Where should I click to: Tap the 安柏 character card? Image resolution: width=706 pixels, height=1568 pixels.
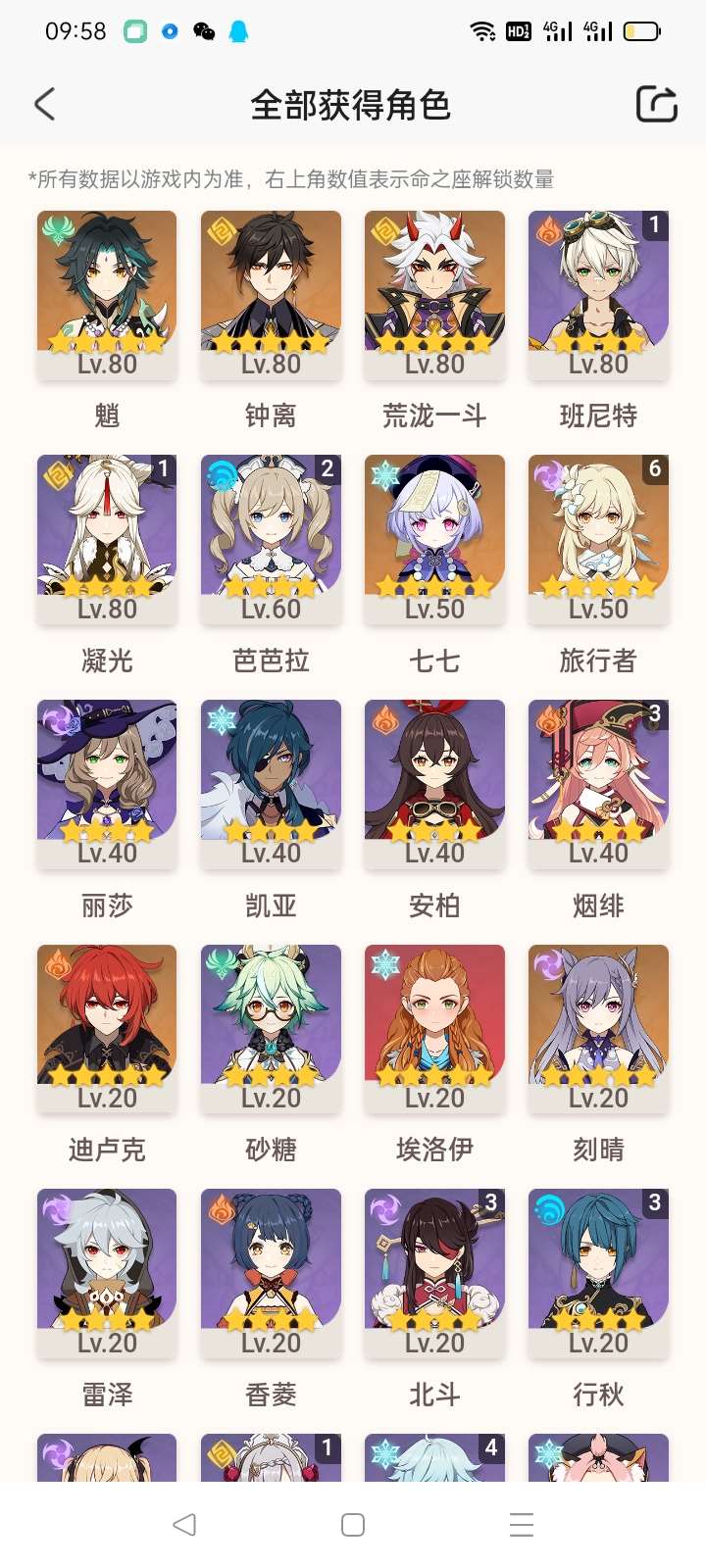pyautogui.click(x=434, y=784)
